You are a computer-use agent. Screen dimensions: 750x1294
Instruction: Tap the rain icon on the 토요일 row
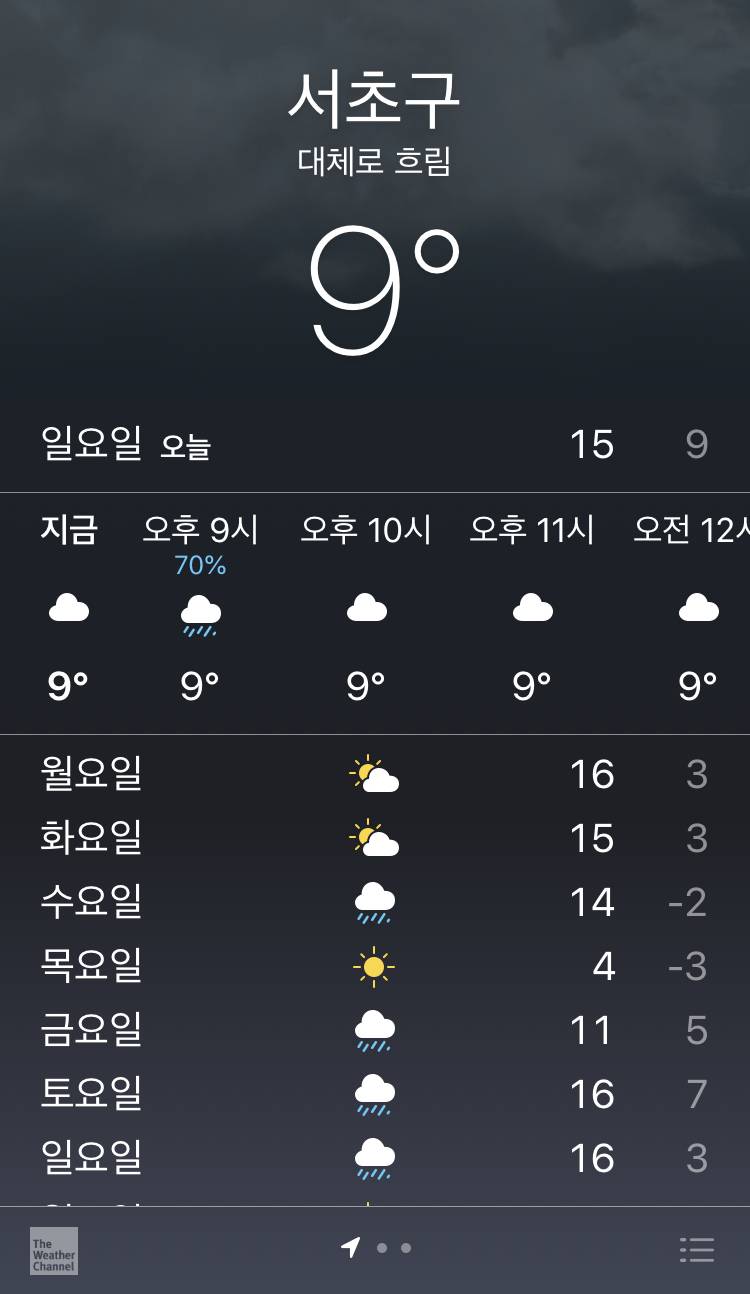(x=374, y=1094)
